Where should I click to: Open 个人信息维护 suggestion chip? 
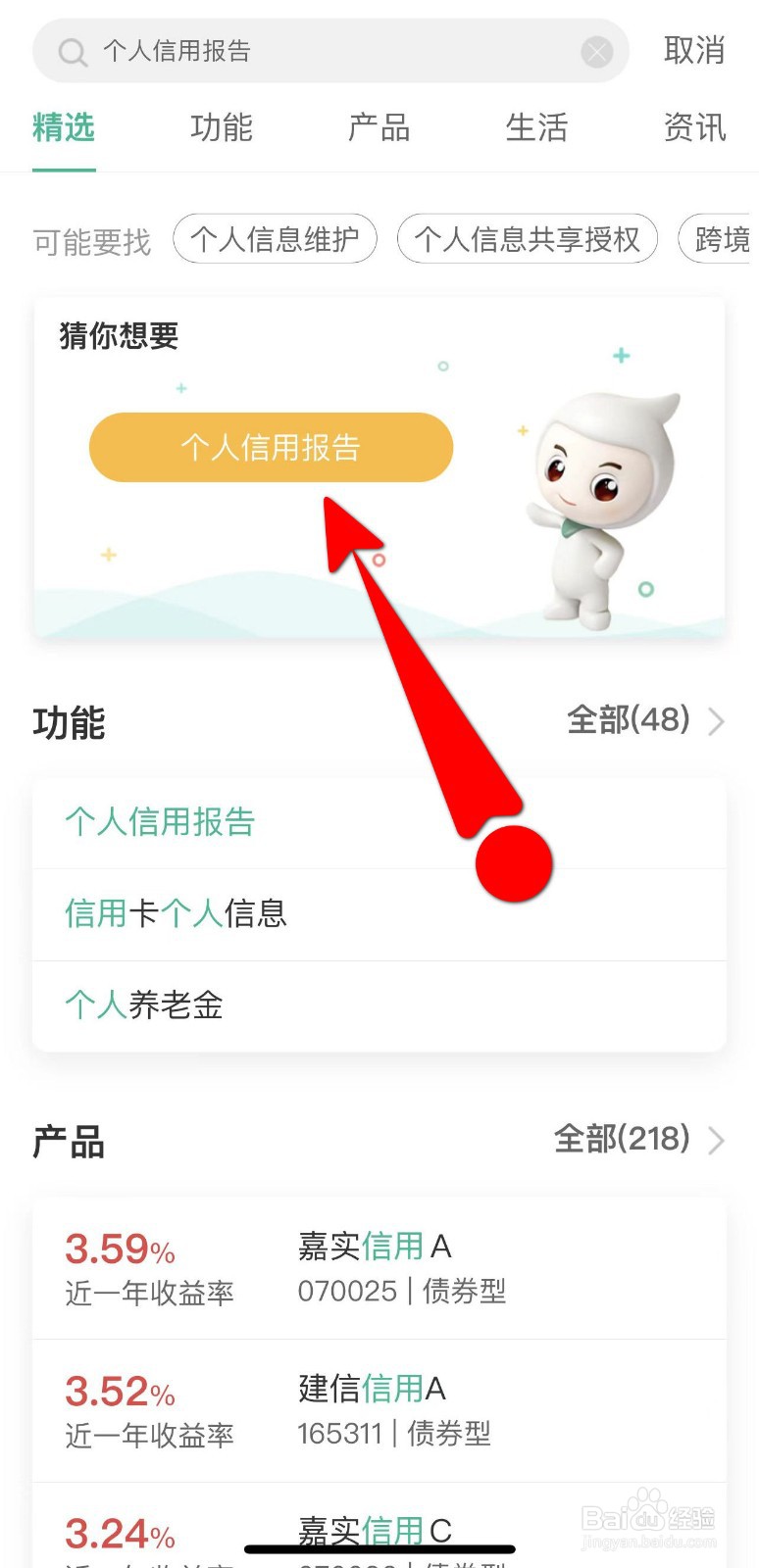pyautogui.click(x=275, y=238)
